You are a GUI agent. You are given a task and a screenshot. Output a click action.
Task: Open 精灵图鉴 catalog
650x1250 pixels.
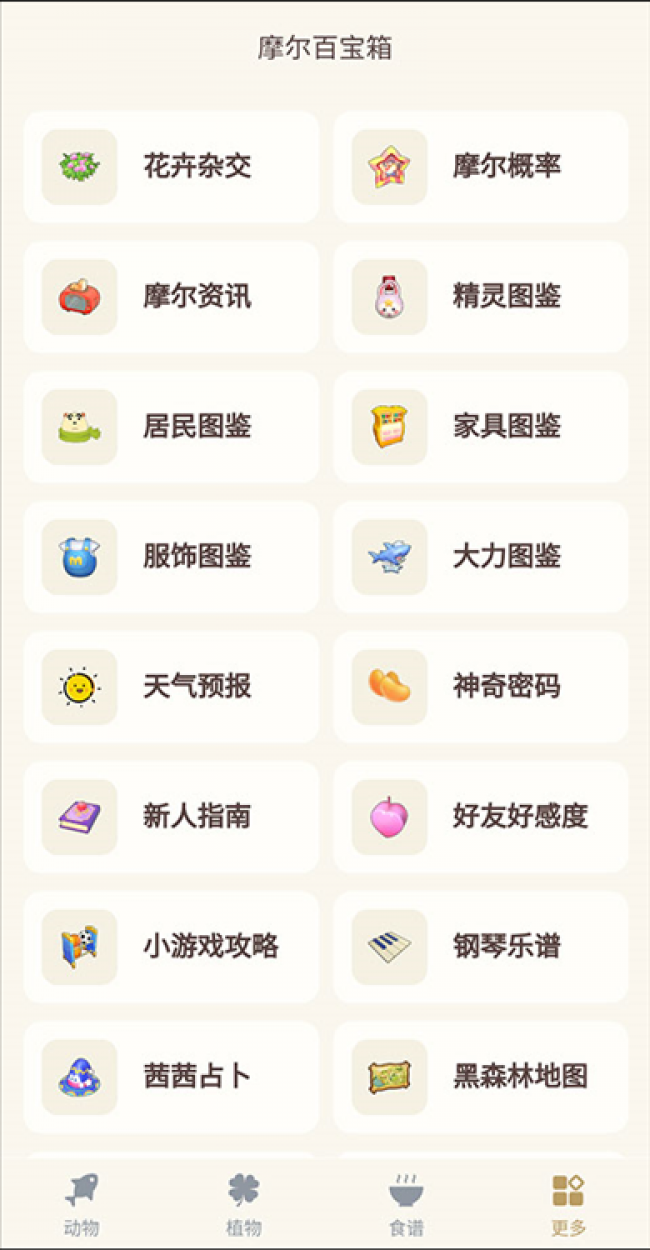481,297
